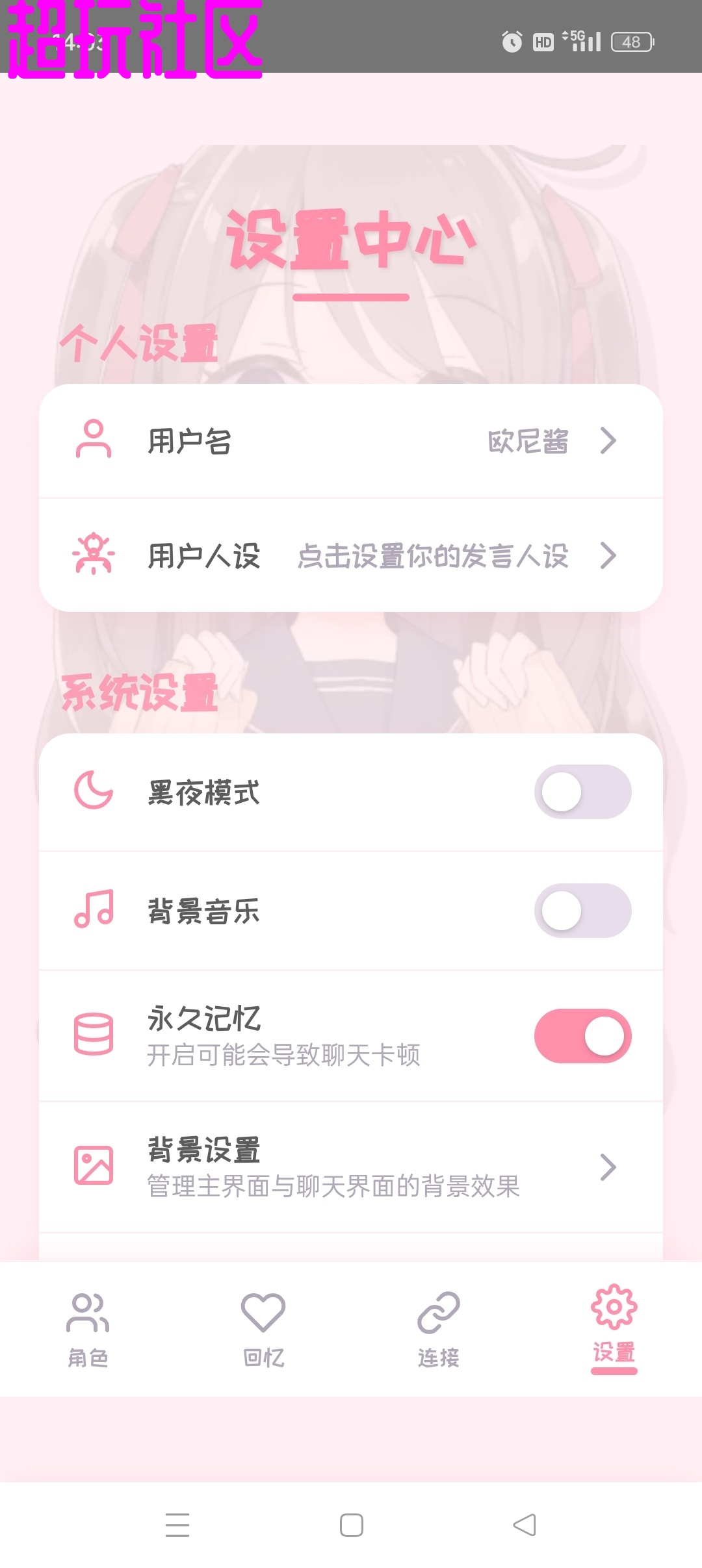Viewport: 702px width, 1568px height.
Task: Switch to the 连接 tab
Action: click(x=439, y=1330)
